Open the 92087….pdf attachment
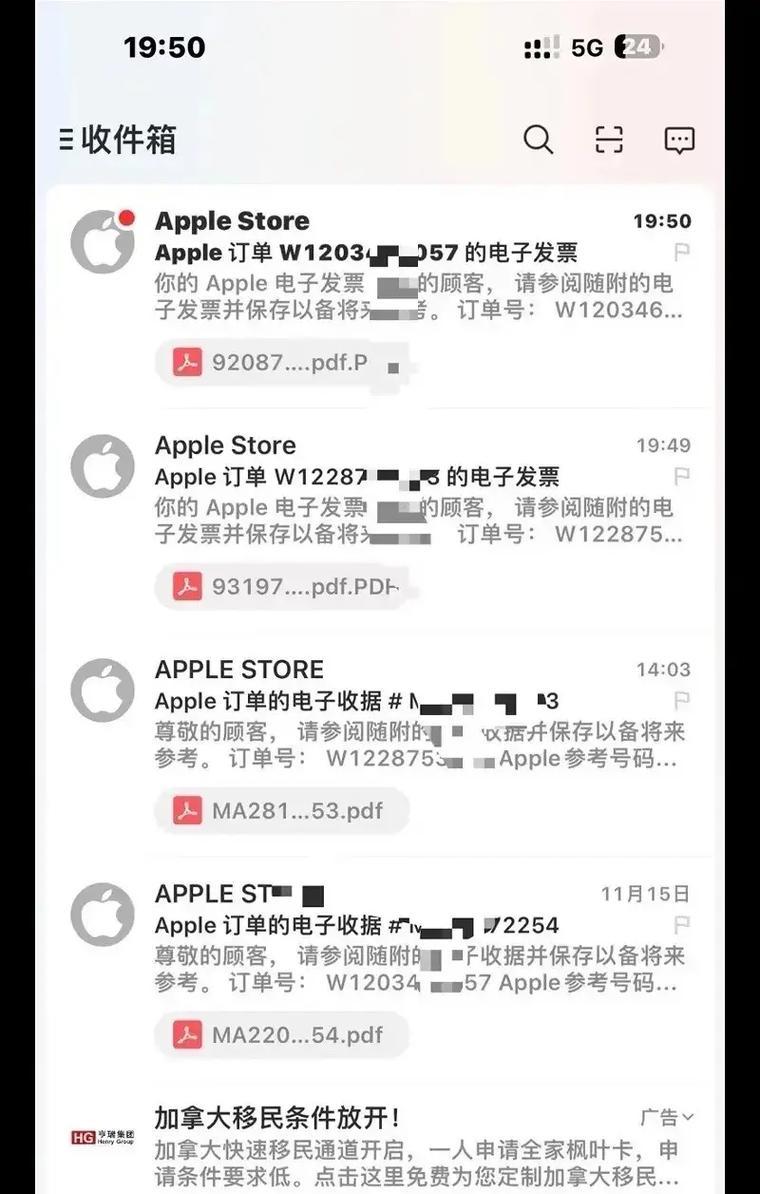Viewport: 760px width, 1194px height. coord(282,362)
